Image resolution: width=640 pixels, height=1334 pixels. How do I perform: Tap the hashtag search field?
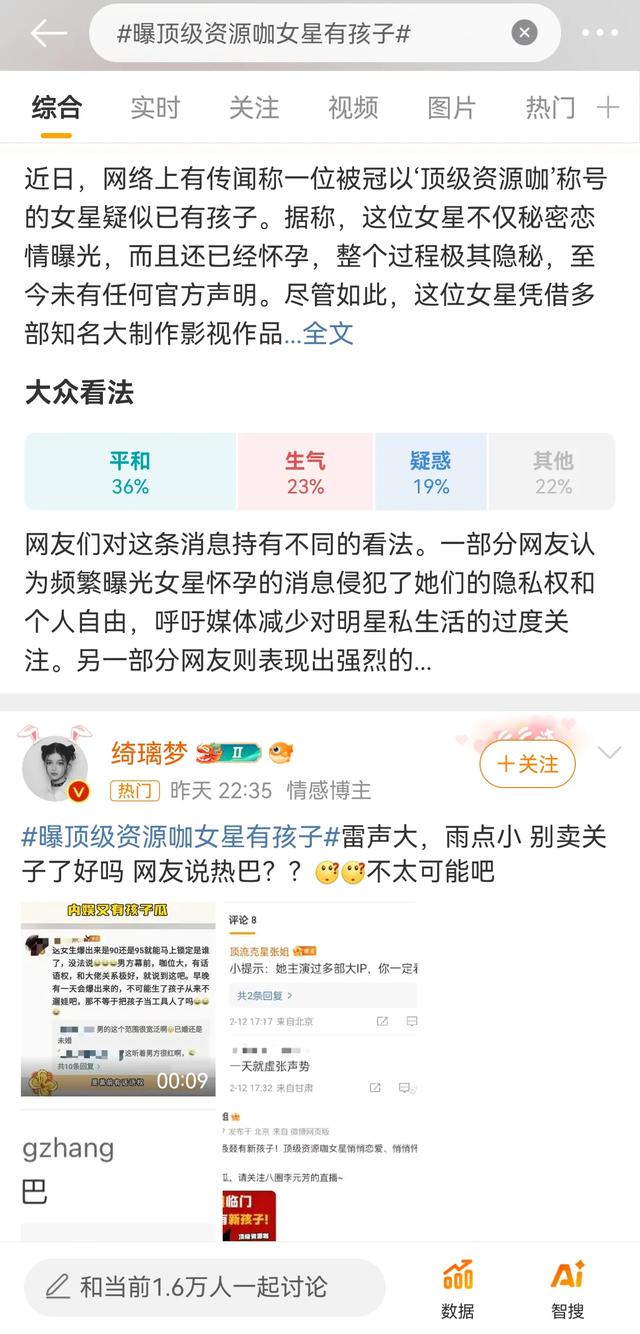point(300,33)
